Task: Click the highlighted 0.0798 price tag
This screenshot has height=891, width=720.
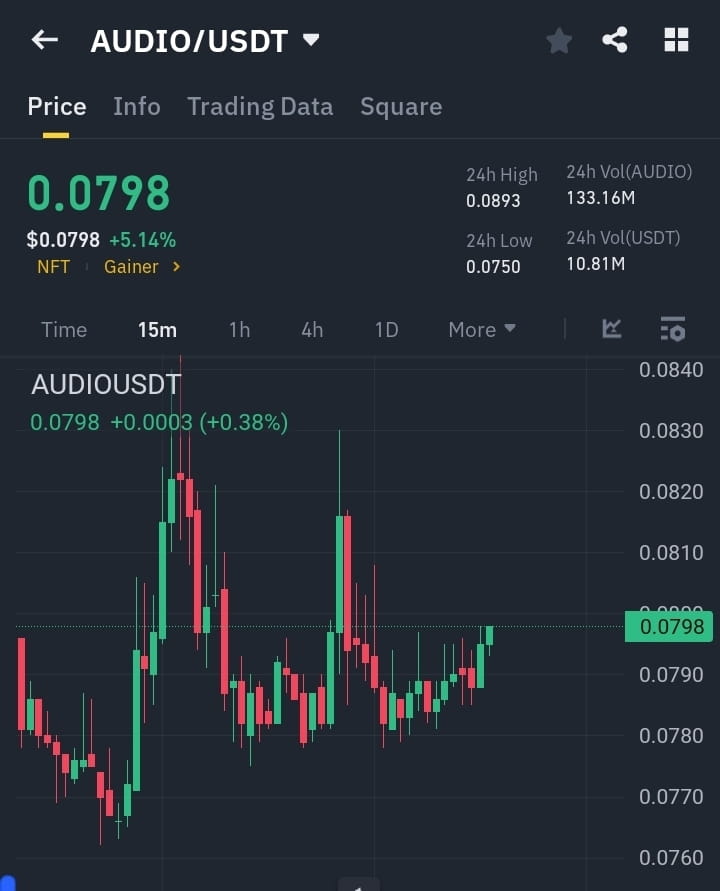Action: [669, 626]
